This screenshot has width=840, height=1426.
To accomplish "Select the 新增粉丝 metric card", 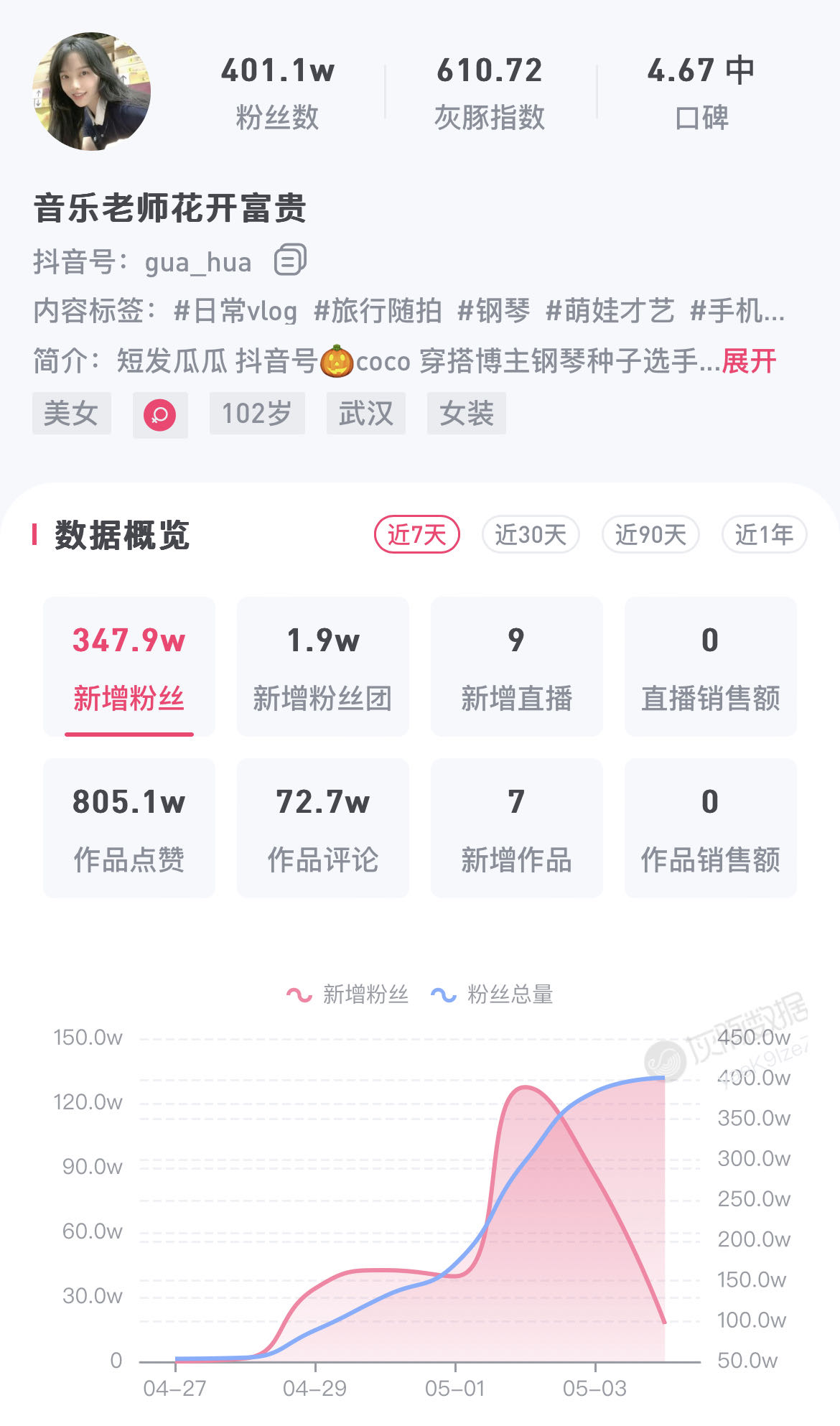I will (x=129, y=666).
